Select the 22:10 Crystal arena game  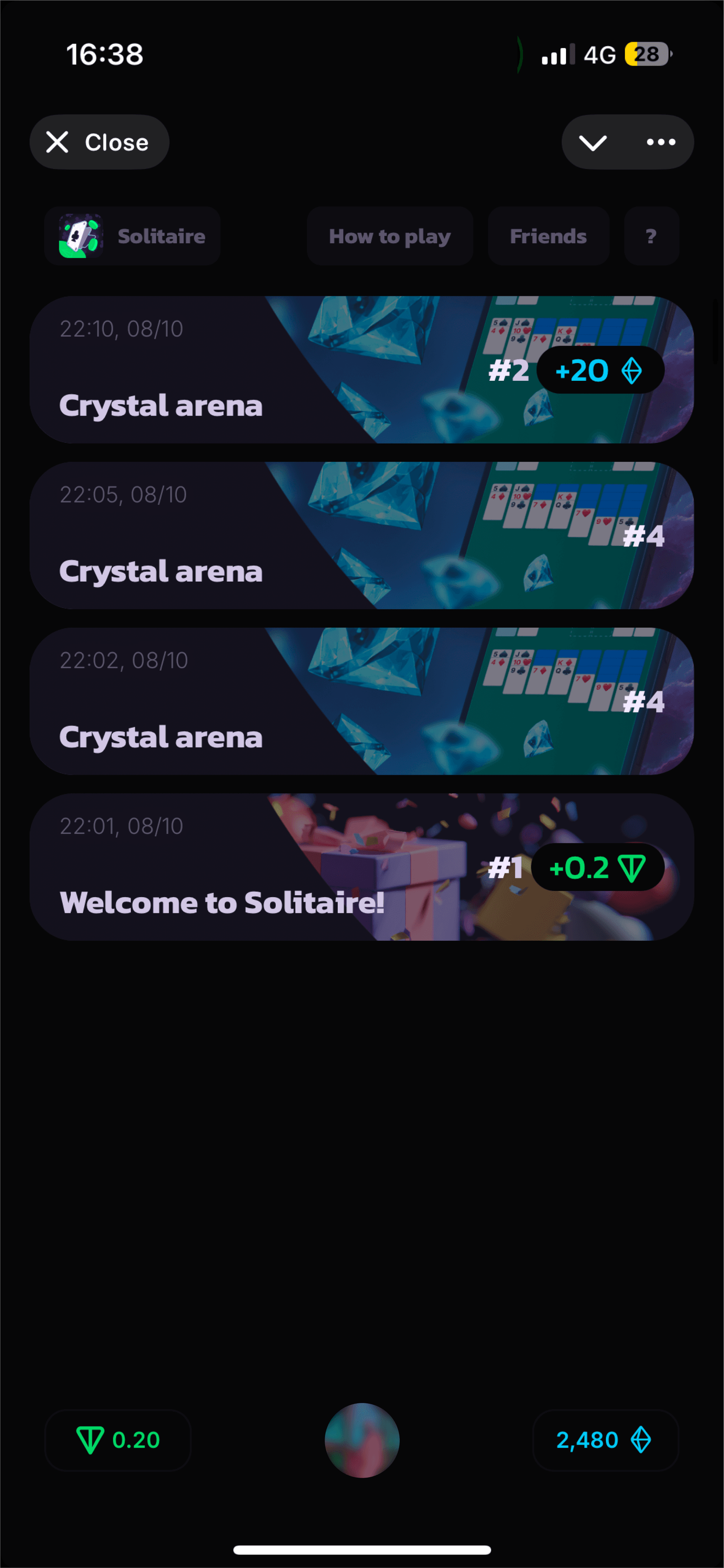tap(182, 368)
